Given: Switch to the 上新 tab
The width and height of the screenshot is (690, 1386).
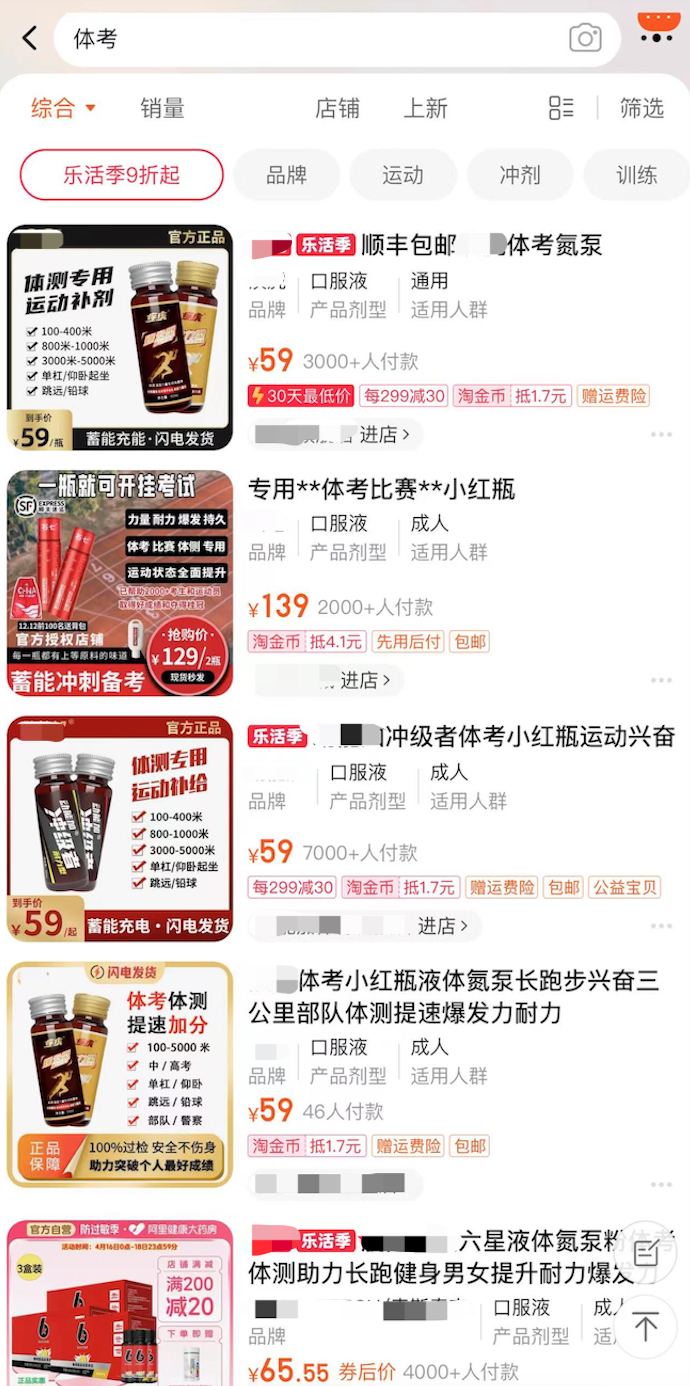Looking at the screenshot, I should (425, 108).
